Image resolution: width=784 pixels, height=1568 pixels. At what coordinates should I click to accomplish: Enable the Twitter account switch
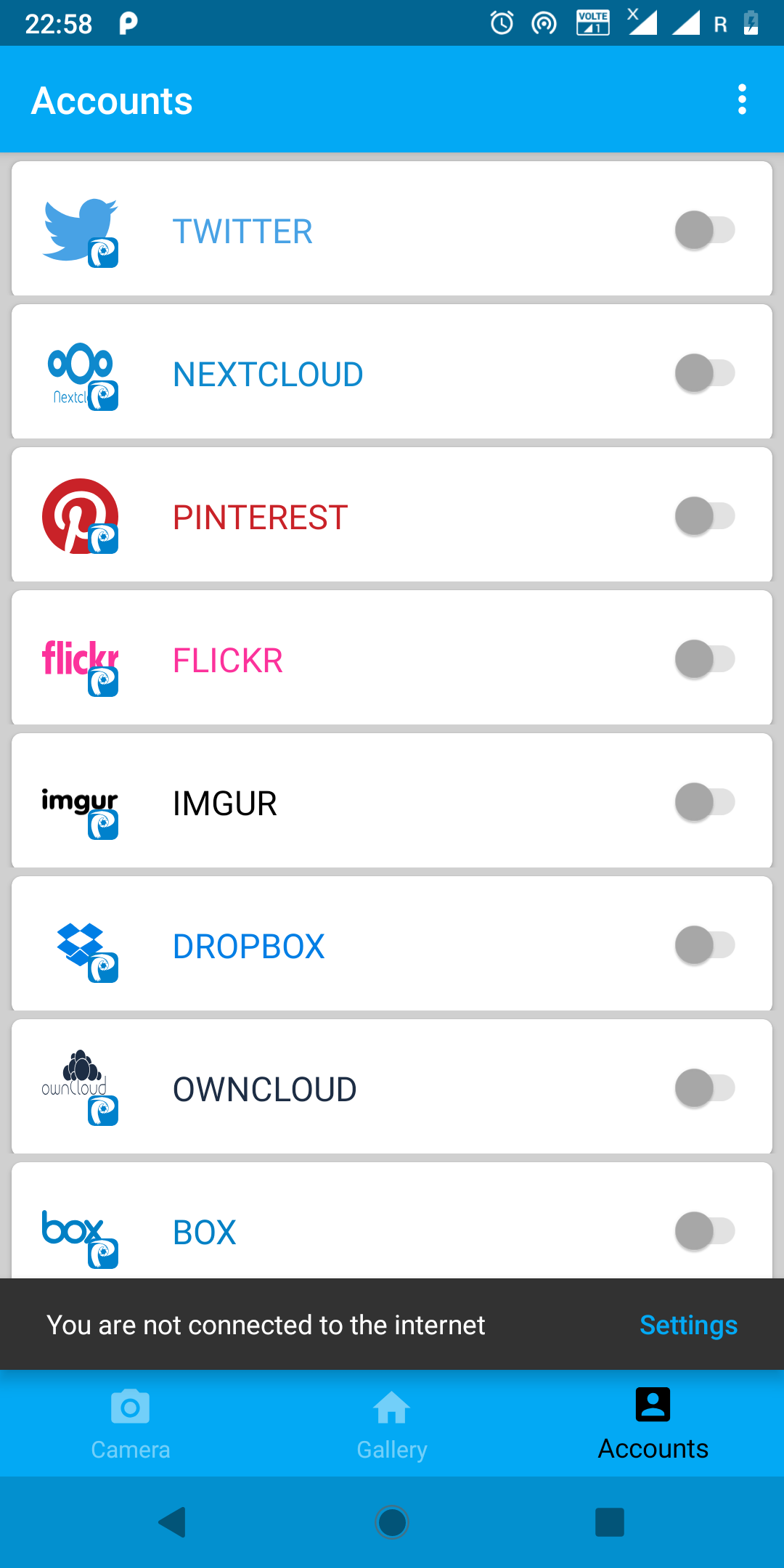(x=704, y=230)
